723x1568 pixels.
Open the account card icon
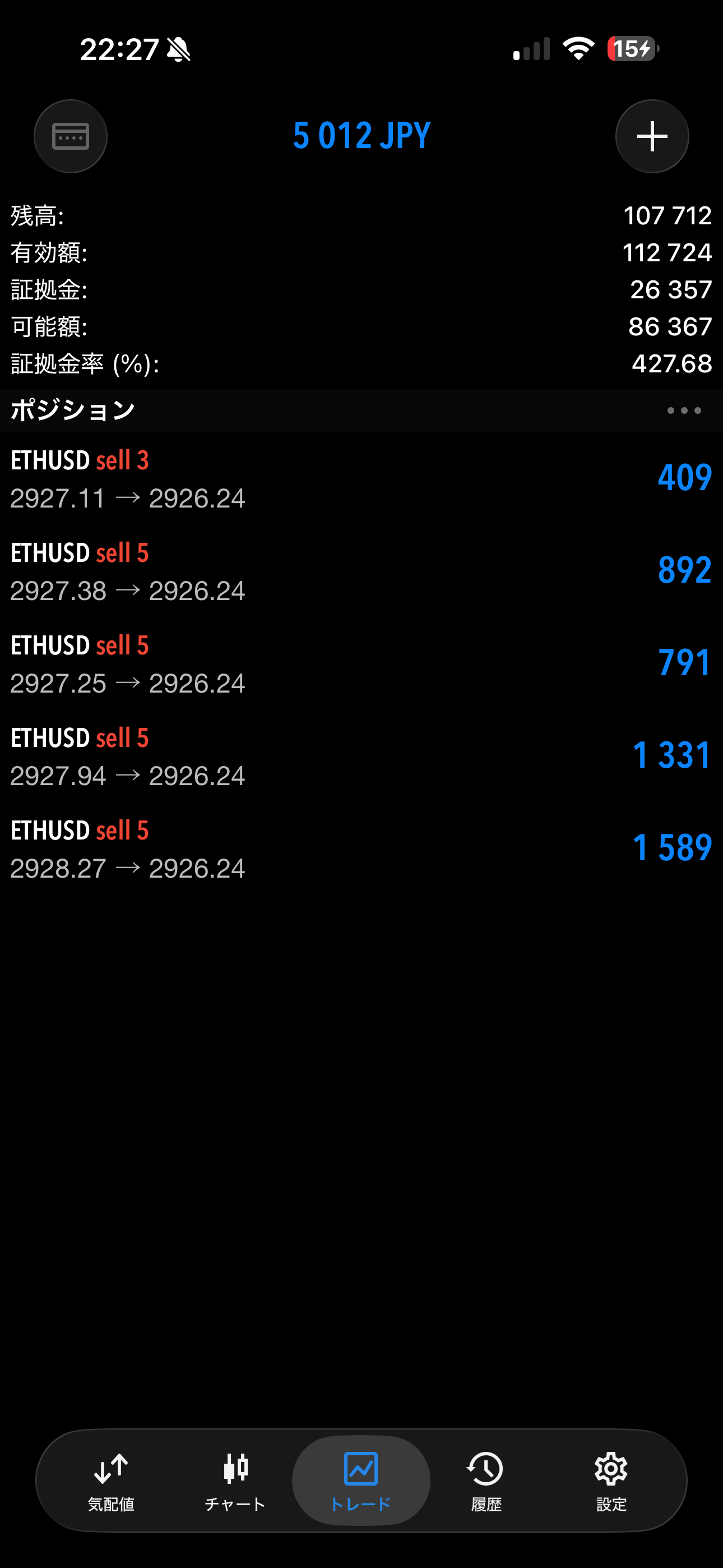coord(71,136)
